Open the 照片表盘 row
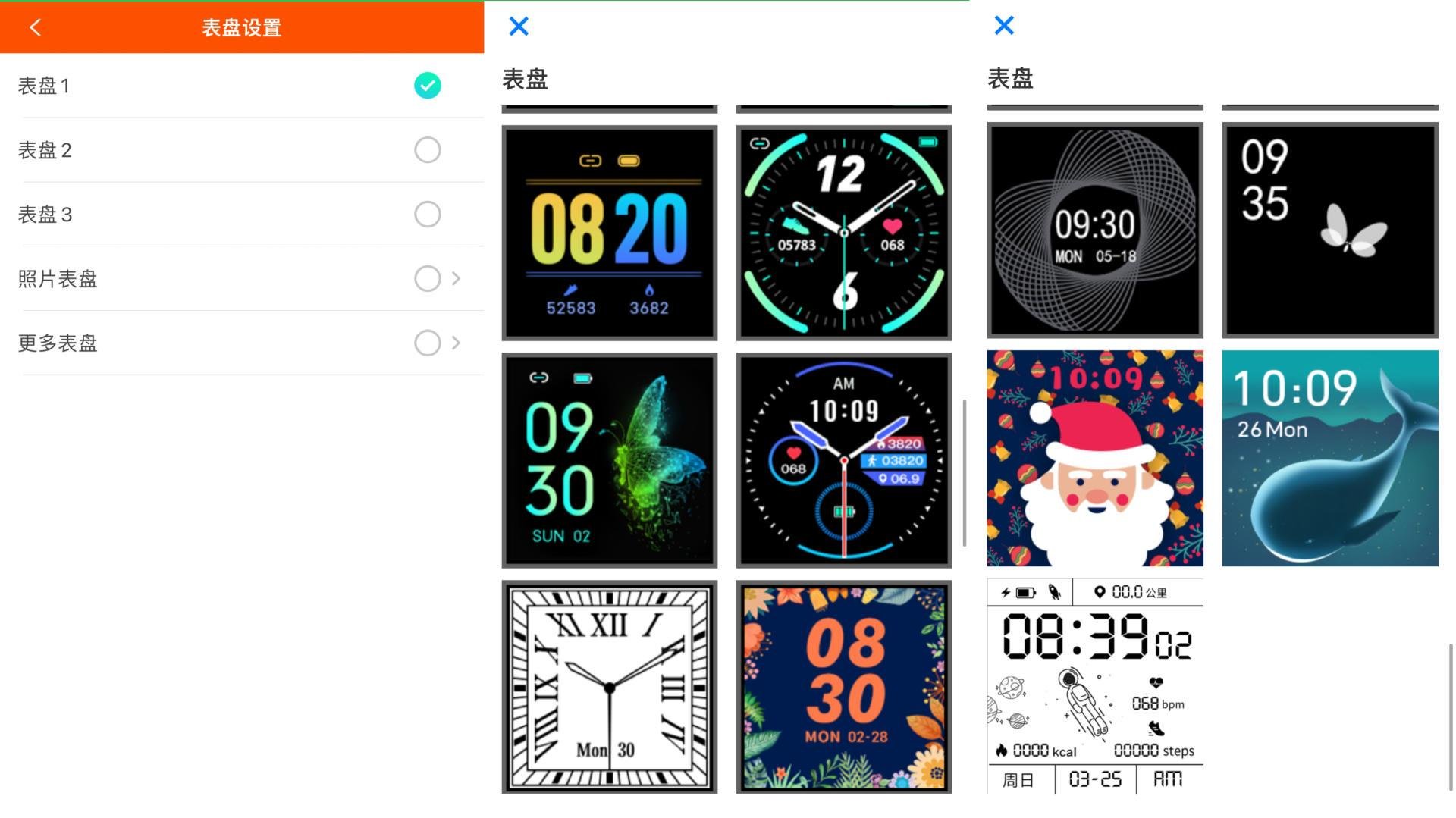This screenshot has width=1456, height=818. pyautogui.click(x=243, y=279)
